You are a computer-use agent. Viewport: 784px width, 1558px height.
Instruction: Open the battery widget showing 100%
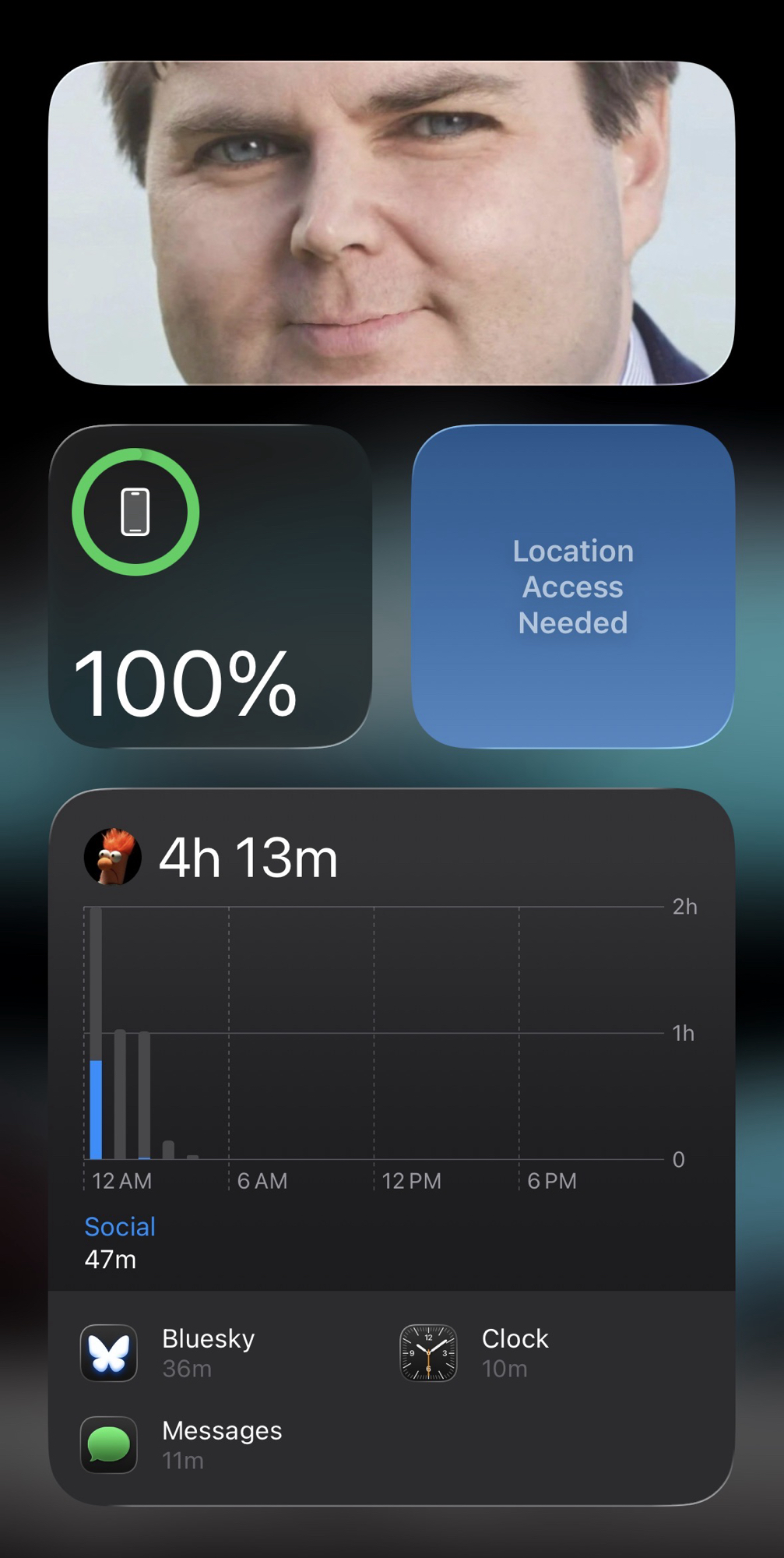click(210, 586)
